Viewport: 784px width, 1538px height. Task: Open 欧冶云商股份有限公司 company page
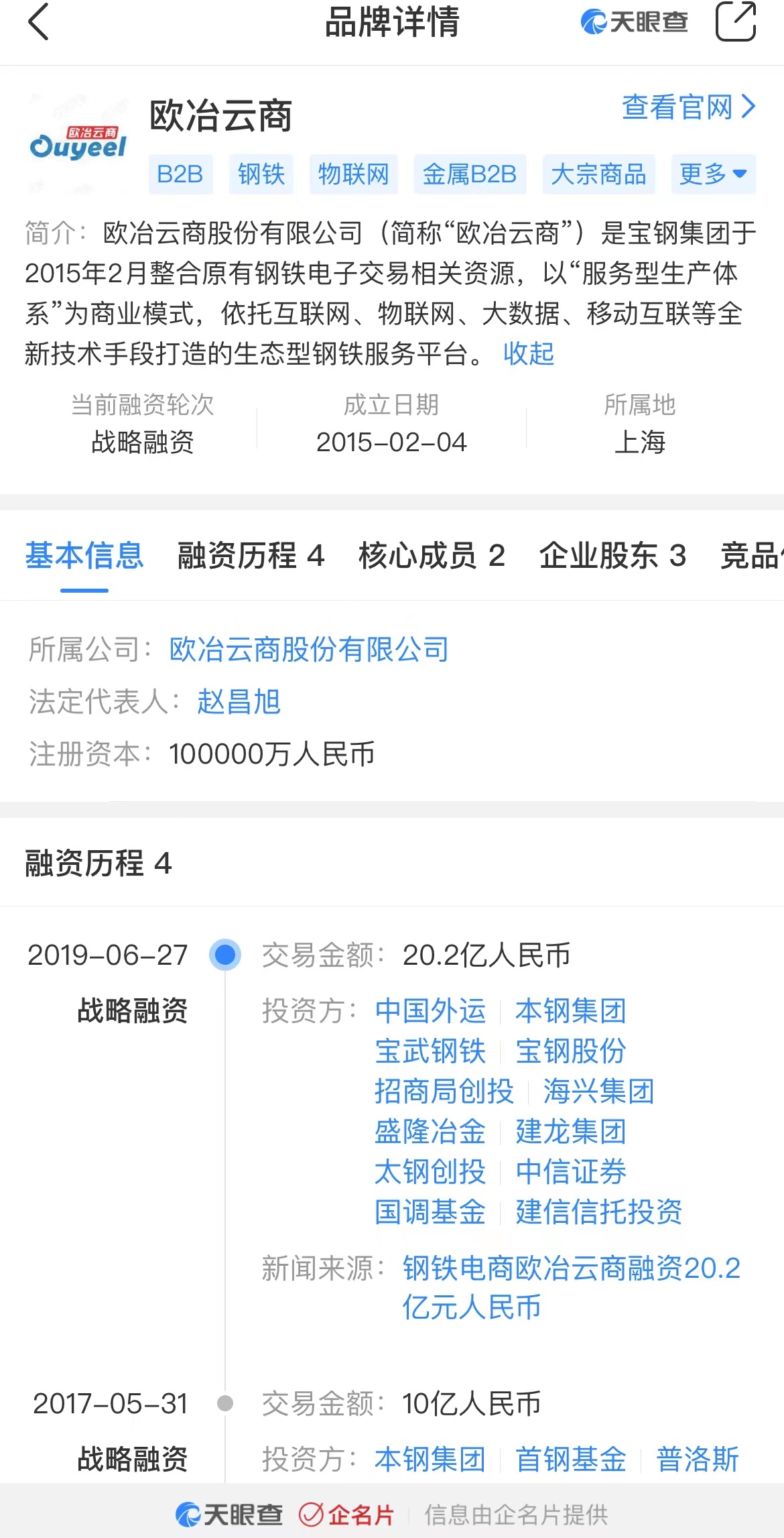click(x=309, y=649)
